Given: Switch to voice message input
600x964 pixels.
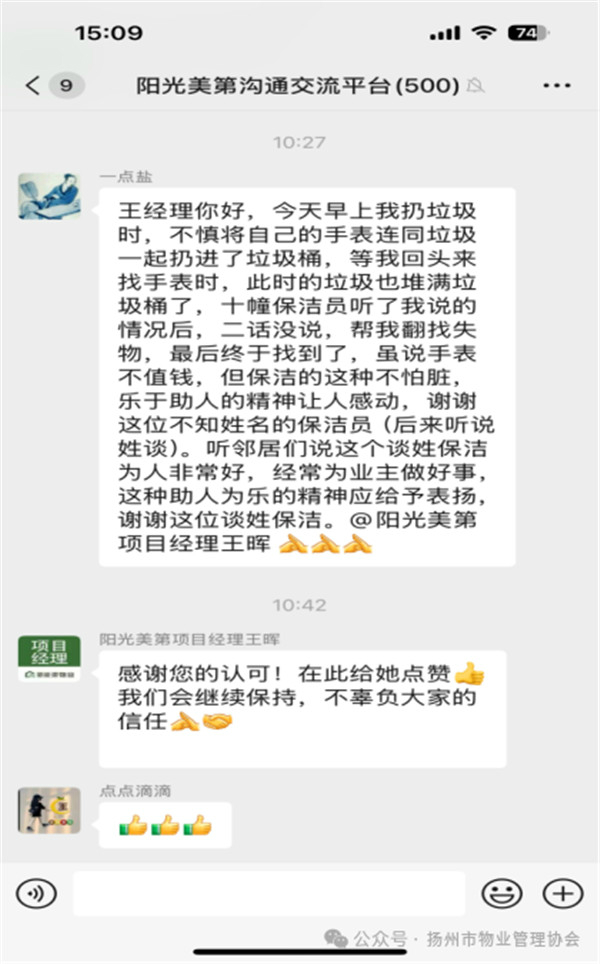Looking at the screenshot, I should pyautogui.click(x=38, y=893).
